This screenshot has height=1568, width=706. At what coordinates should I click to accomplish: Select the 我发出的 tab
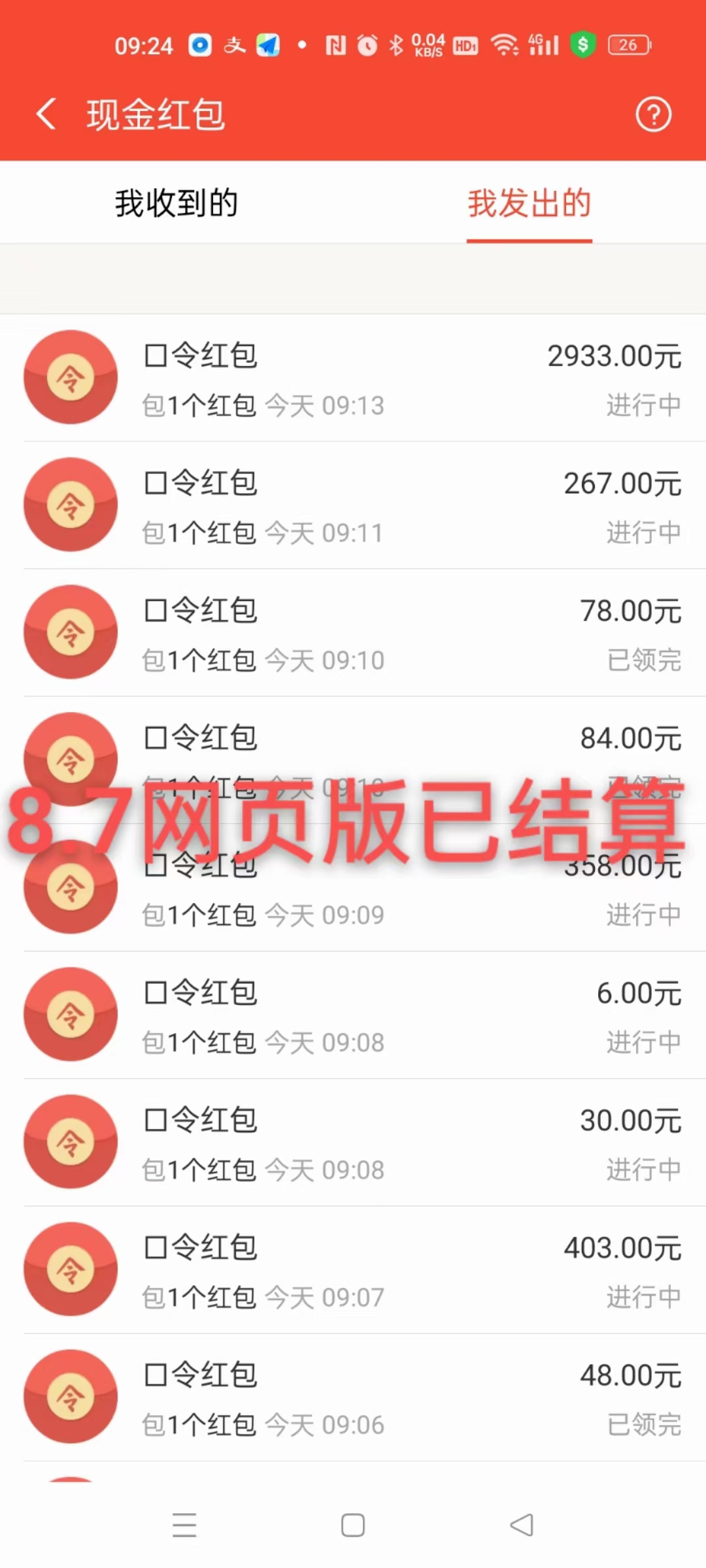(x=529, y=203)
